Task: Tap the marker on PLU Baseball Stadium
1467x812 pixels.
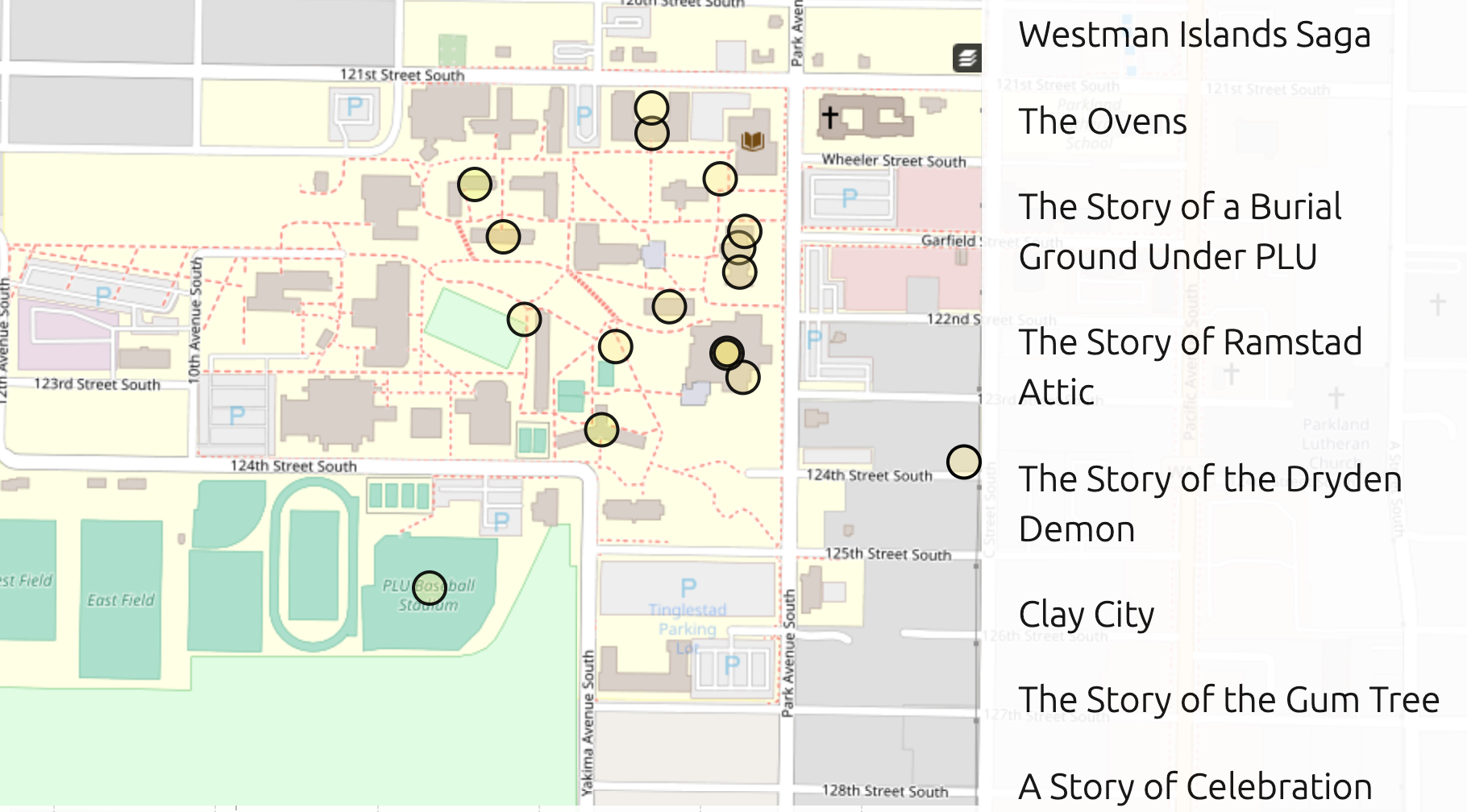Action: (x=430, y=588)
